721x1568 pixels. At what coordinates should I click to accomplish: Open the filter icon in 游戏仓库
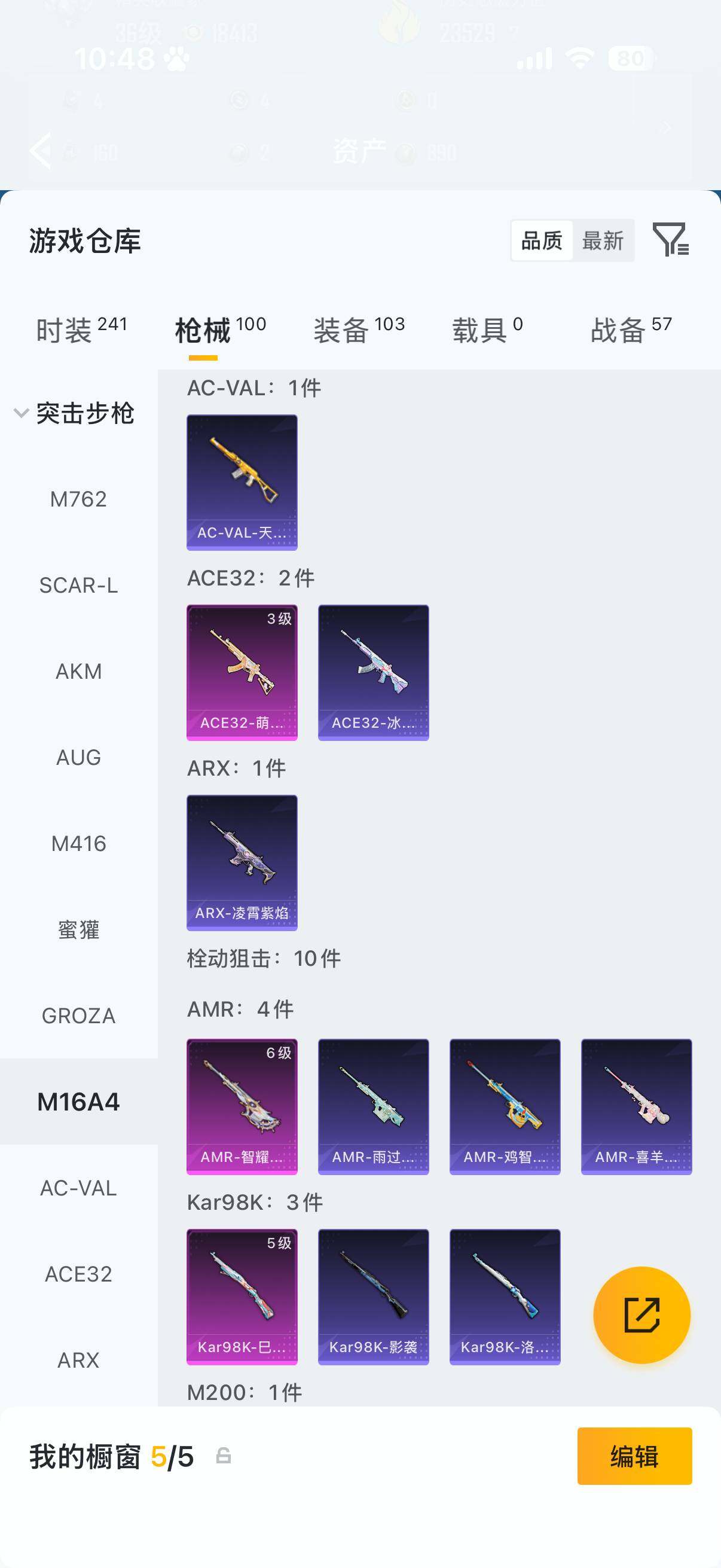pyautogui.click(x=670, y=239)
